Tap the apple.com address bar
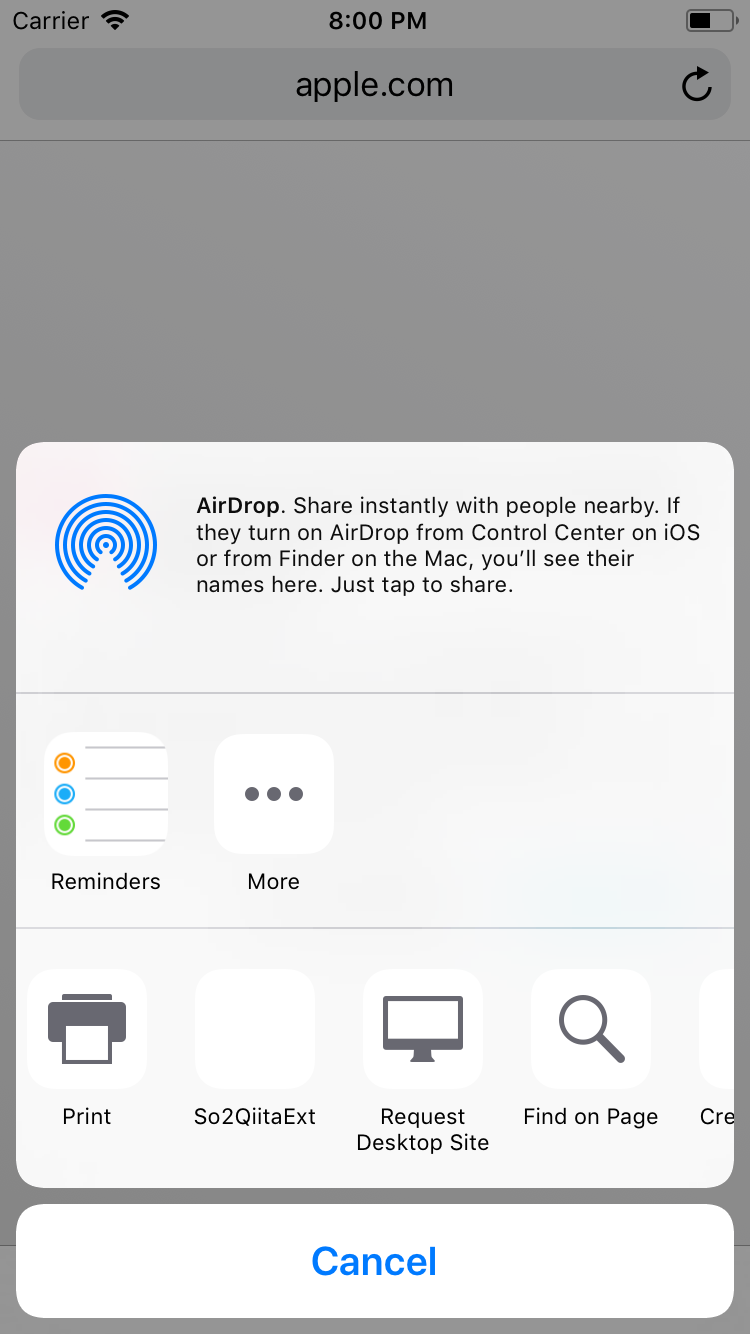The image size is (750, 1334). pyautogui.click(x=373, y=84)
